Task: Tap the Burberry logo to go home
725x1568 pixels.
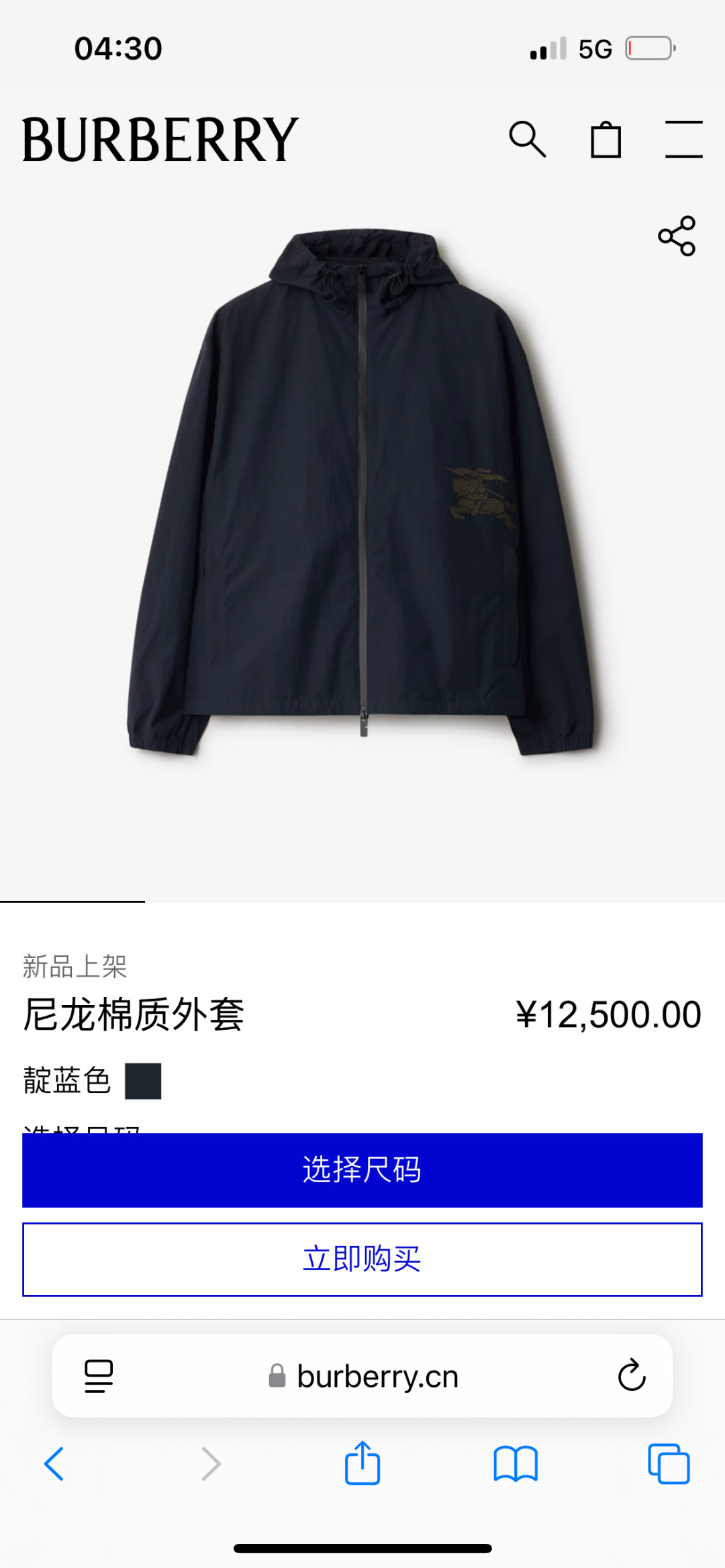Action: coord(160,140)
